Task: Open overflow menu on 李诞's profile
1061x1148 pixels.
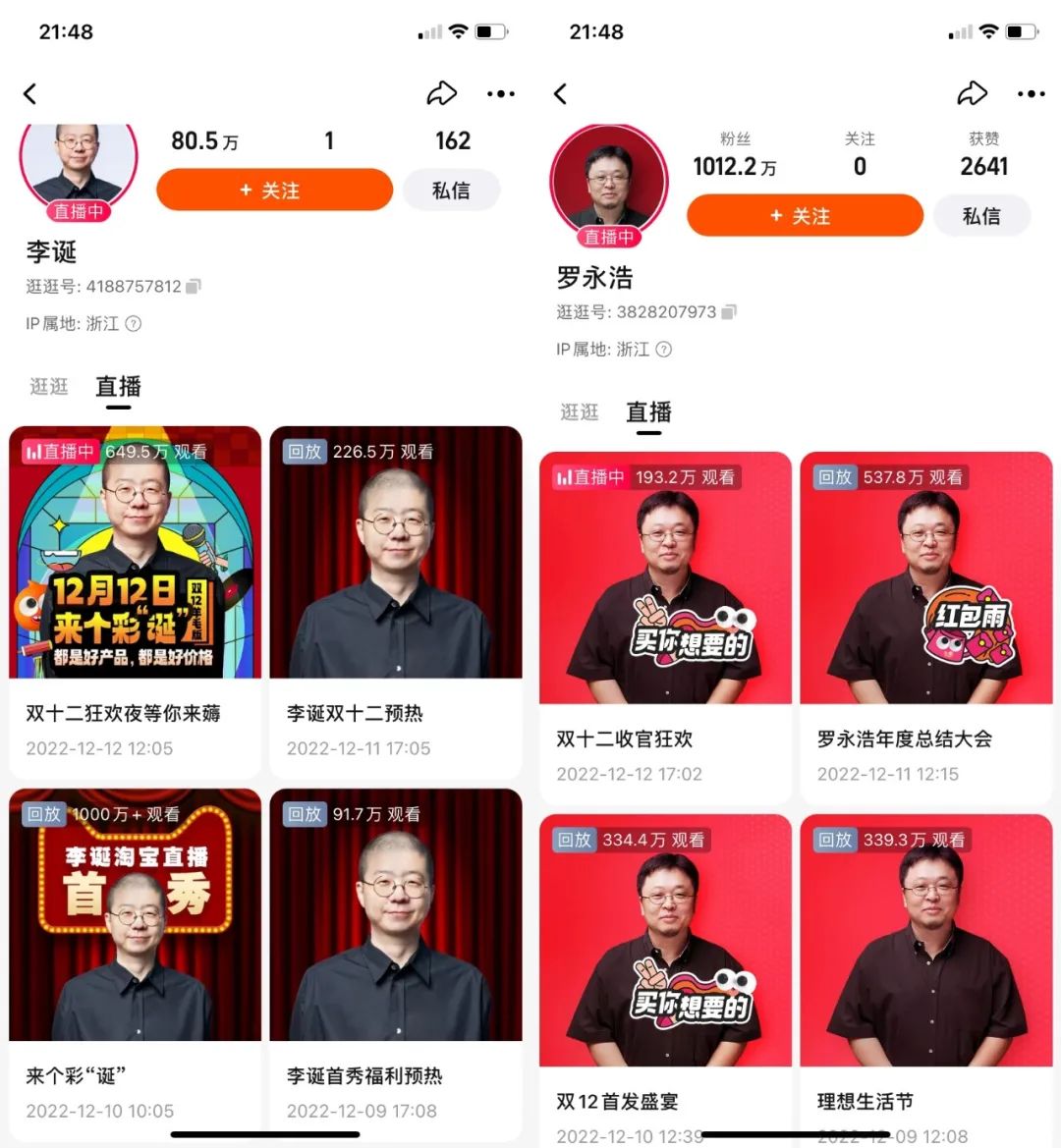Action: point(501,93)
